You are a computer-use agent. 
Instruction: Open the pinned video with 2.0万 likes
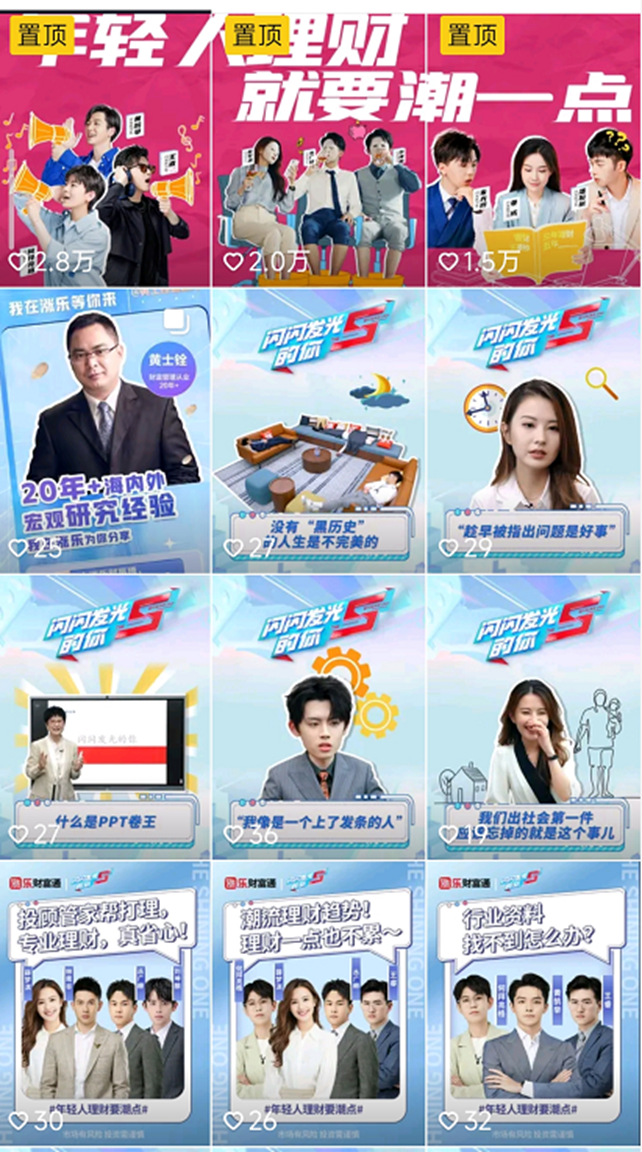click(x=319, y=150)
